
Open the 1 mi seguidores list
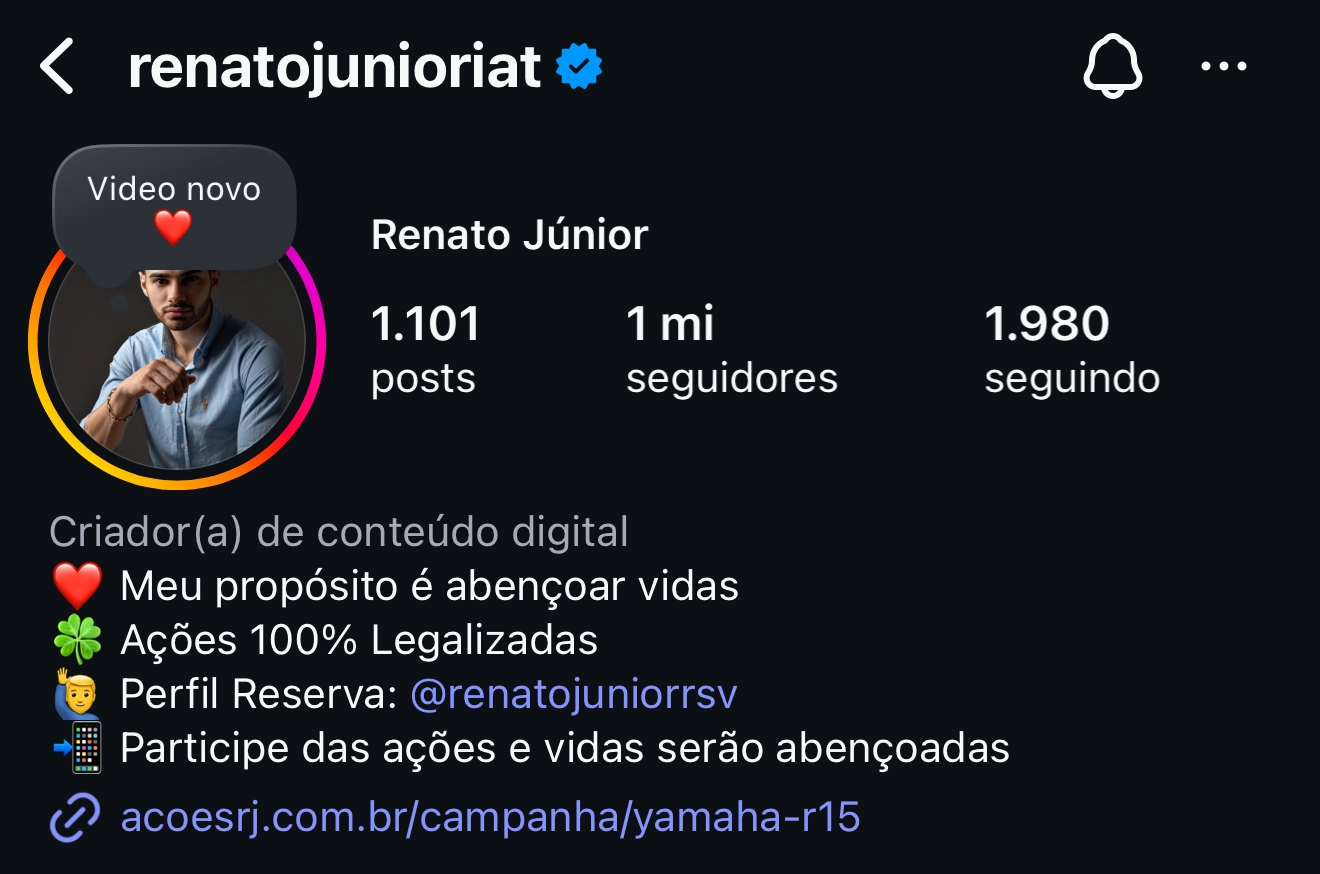pos(731,350)
